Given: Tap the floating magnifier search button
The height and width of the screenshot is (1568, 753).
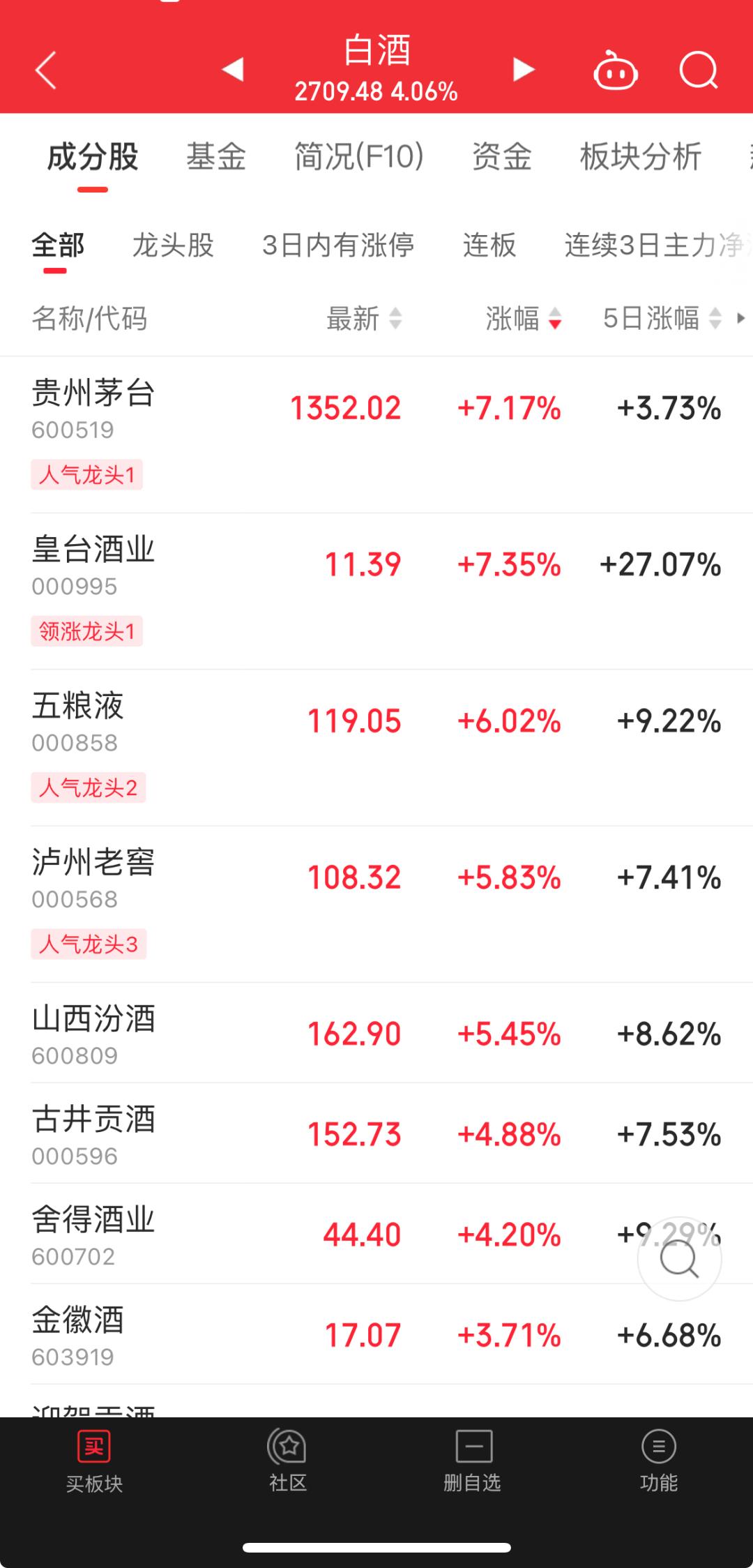Looking at the screenshot, I should 679,1259.
